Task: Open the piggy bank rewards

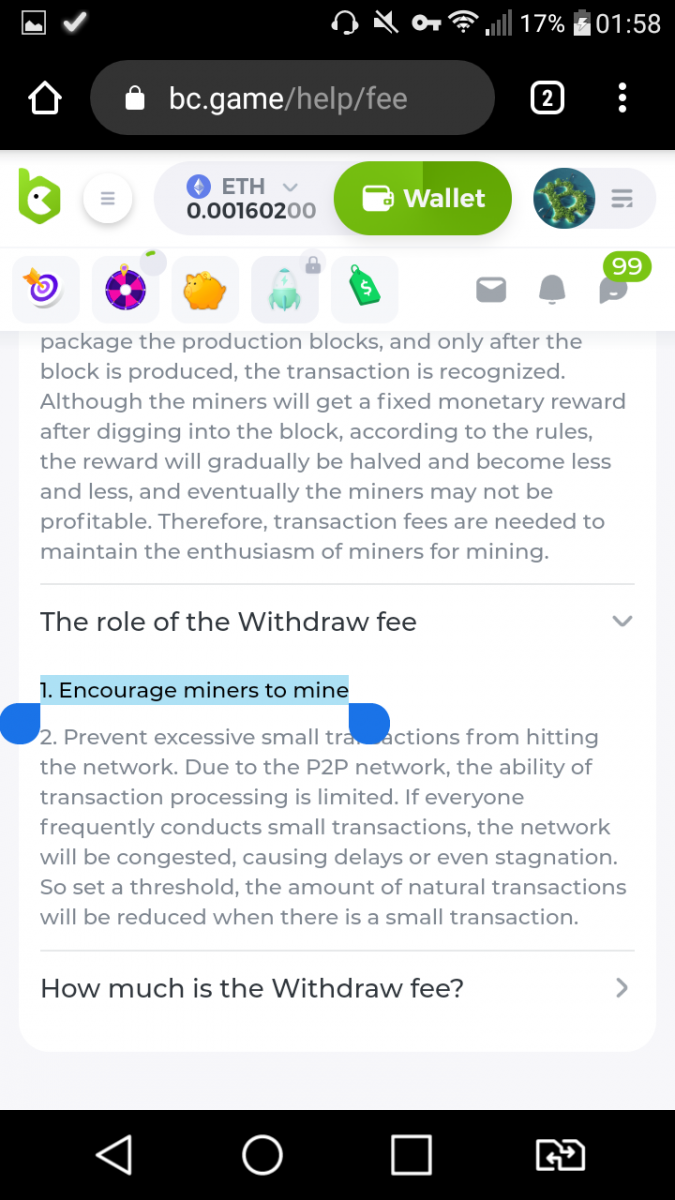Action: pos(205,290)
